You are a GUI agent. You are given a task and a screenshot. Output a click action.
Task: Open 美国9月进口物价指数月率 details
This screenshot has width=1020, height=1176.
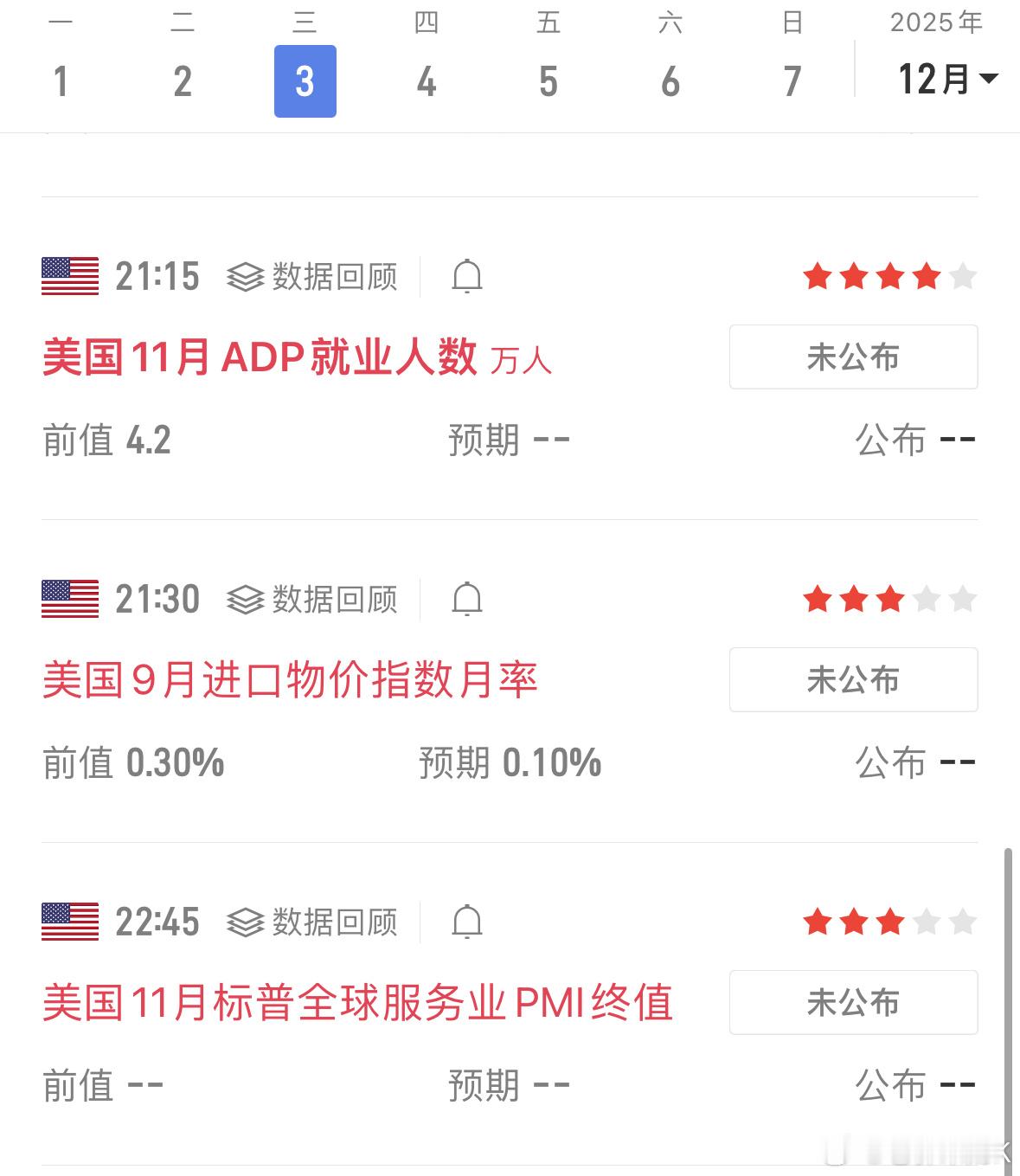[x=290, y=679]
